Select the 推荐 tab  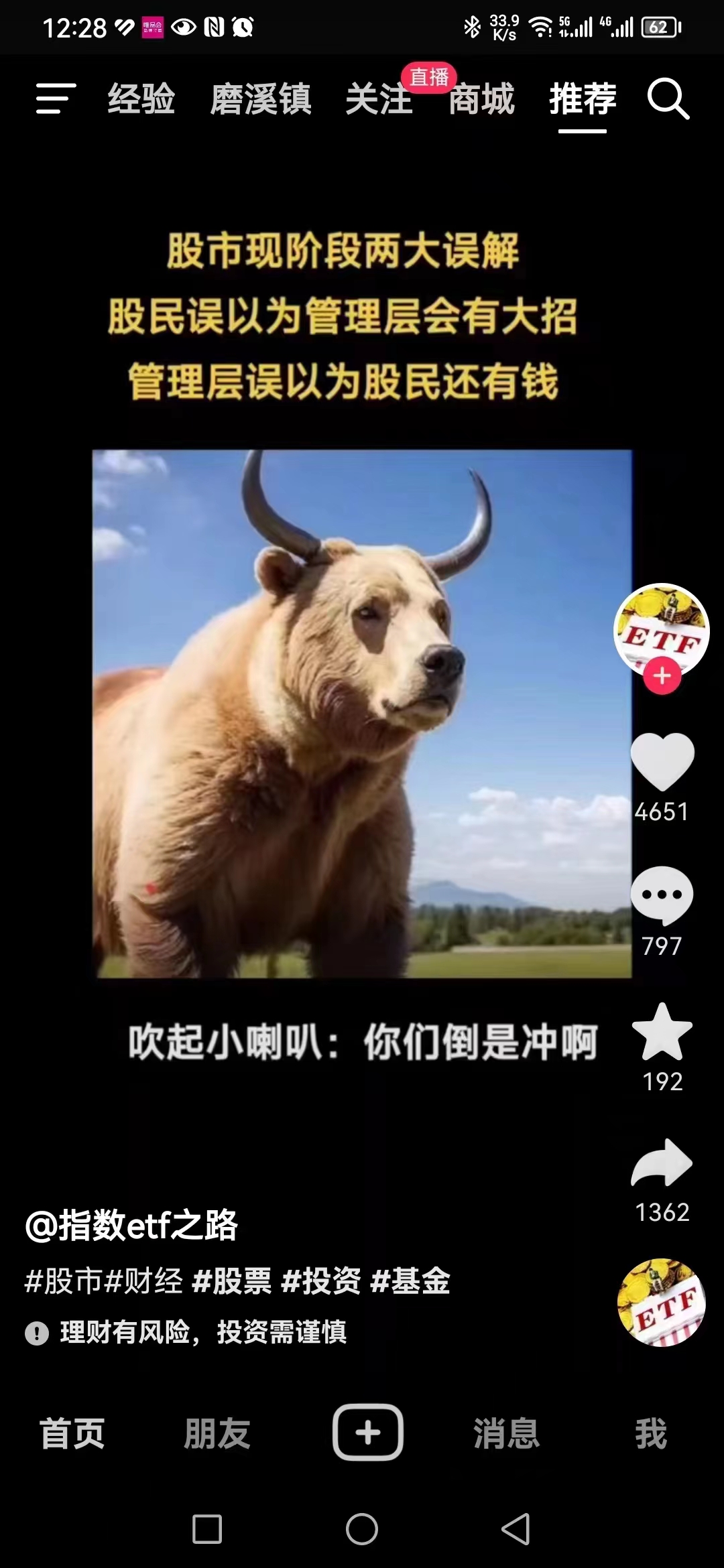click(x=583, y=99)
